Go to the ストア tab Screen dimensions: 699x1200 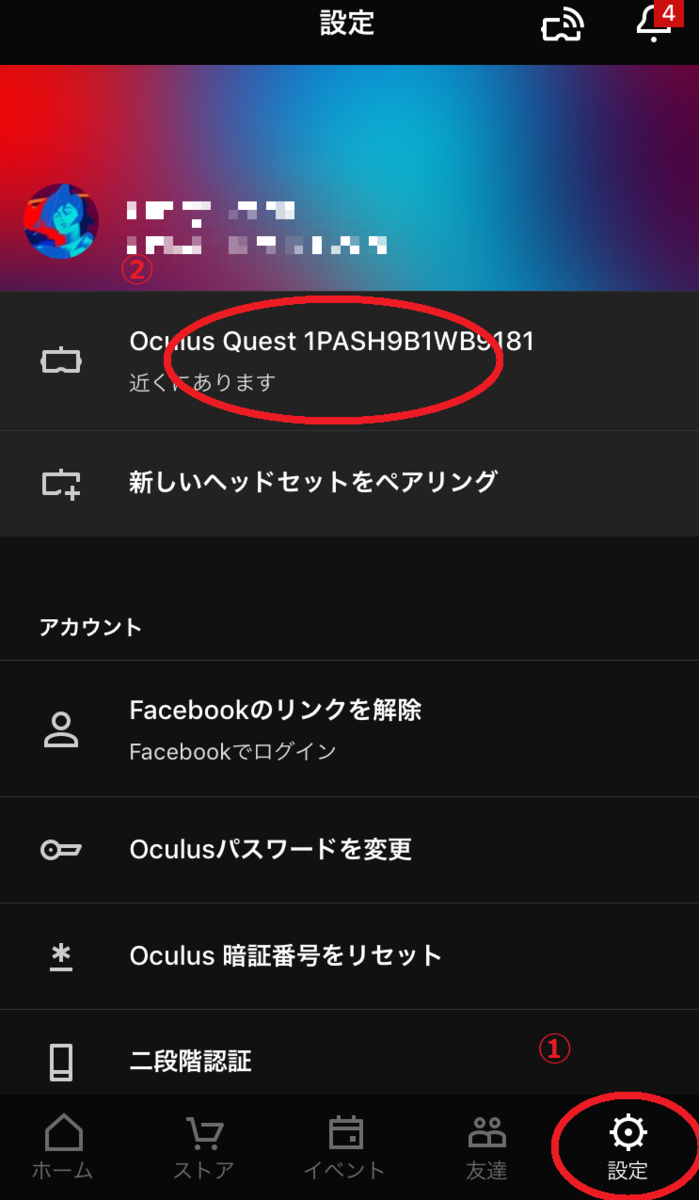coord(204,1148)
